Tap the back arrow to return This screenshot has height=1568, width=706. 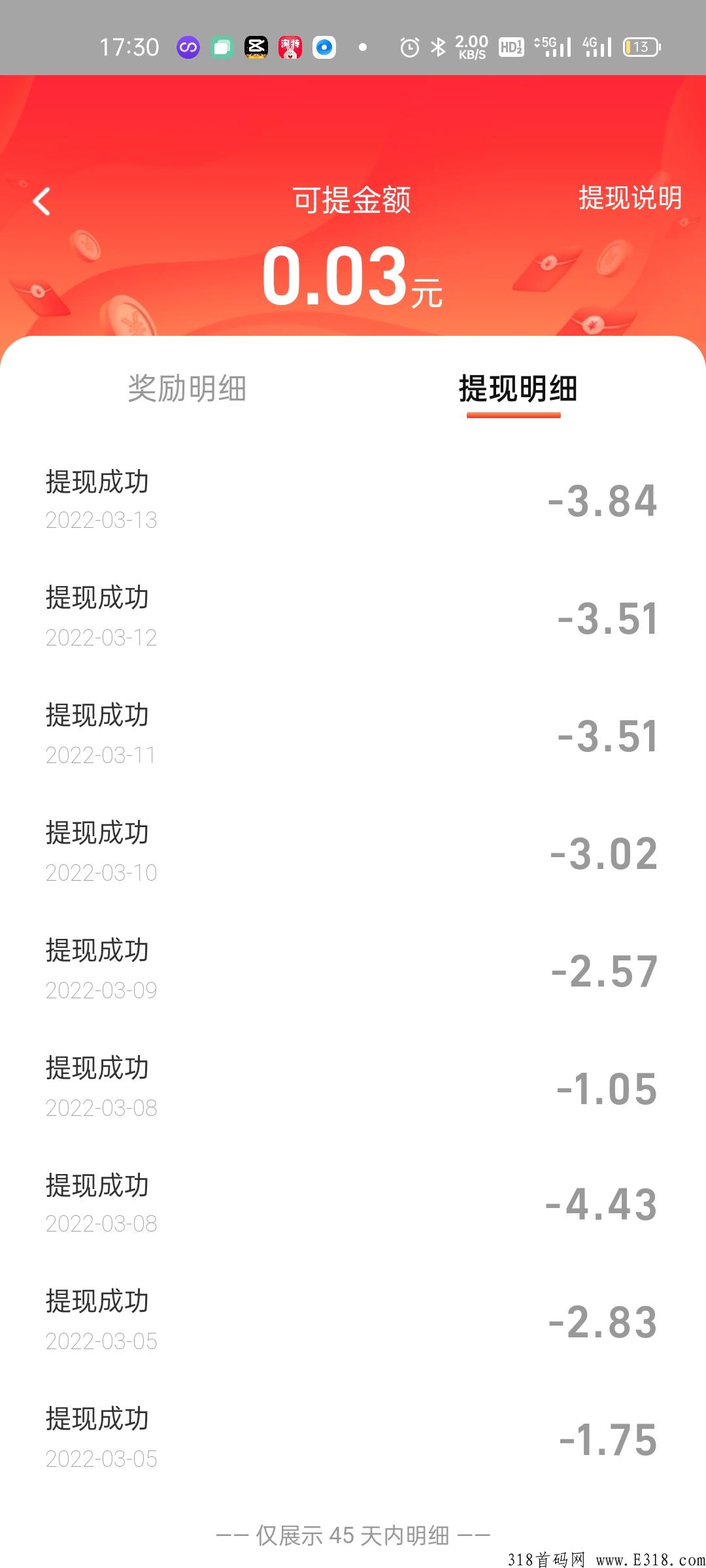tap(42, 201)
